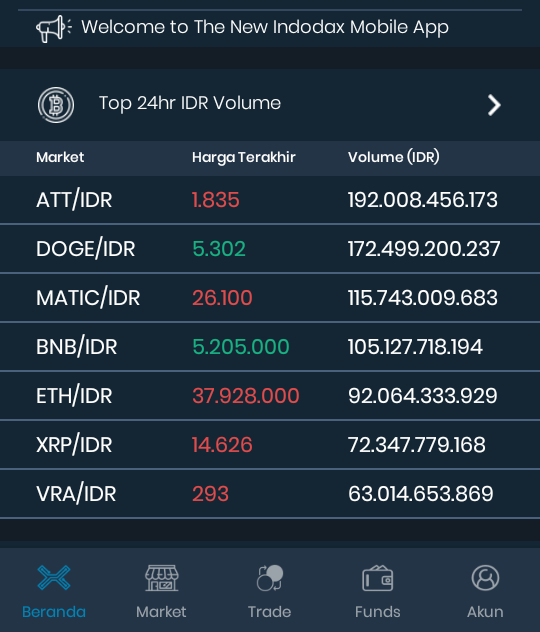Switch to the Market tab
Viewport: 540px width, 632px height.
[162, 591]
